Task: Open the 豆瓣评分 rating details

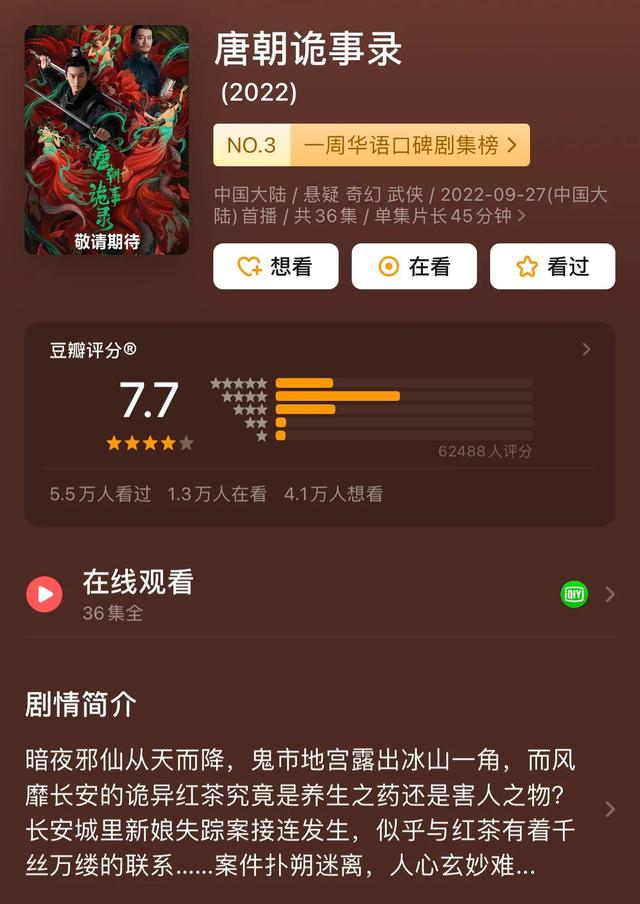Action: coord(586,349)
